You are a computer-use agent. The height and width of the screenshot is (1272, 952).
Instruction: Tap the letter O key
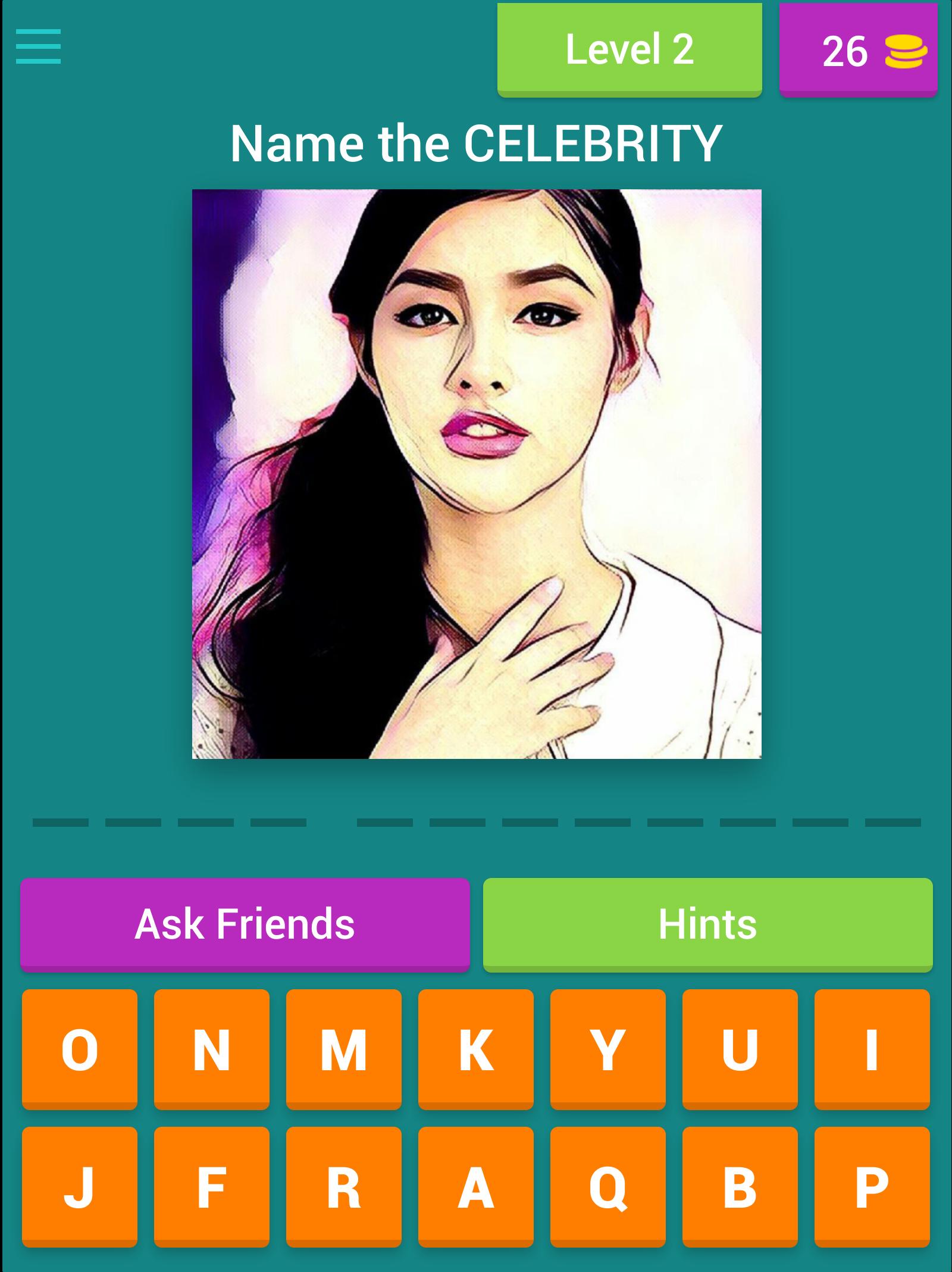[79, 1049]
